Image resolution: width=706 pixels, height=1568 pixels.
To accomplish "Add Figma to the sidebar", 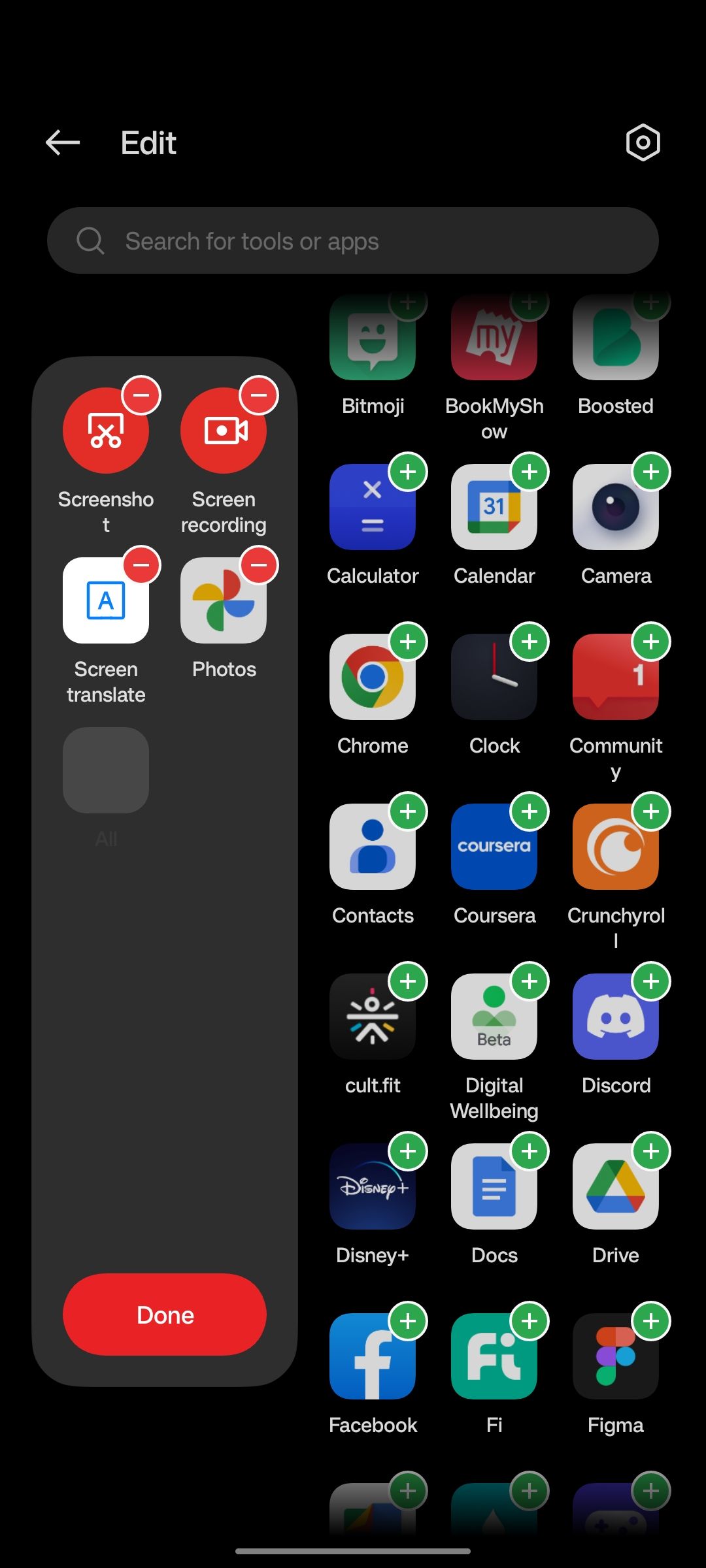I will pyautogui.click(x=651, y=1321).
